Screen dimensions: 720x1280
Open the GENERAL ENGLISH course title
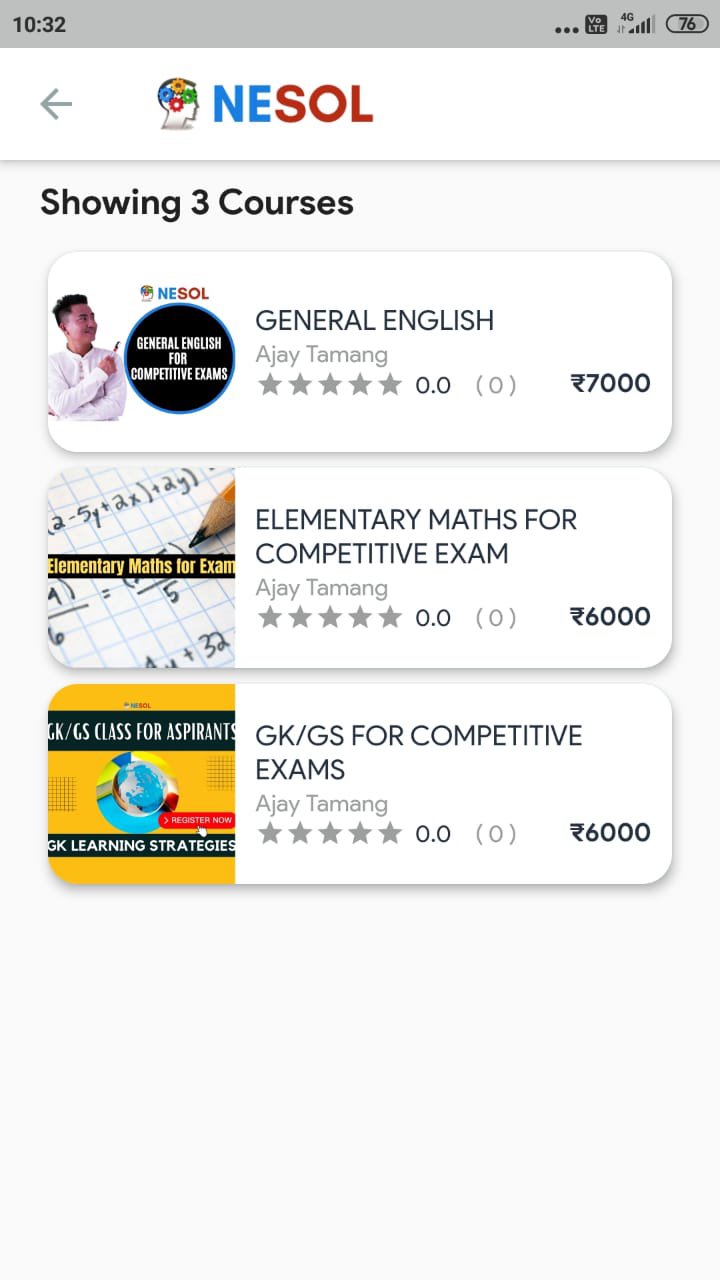click(375, 320)
